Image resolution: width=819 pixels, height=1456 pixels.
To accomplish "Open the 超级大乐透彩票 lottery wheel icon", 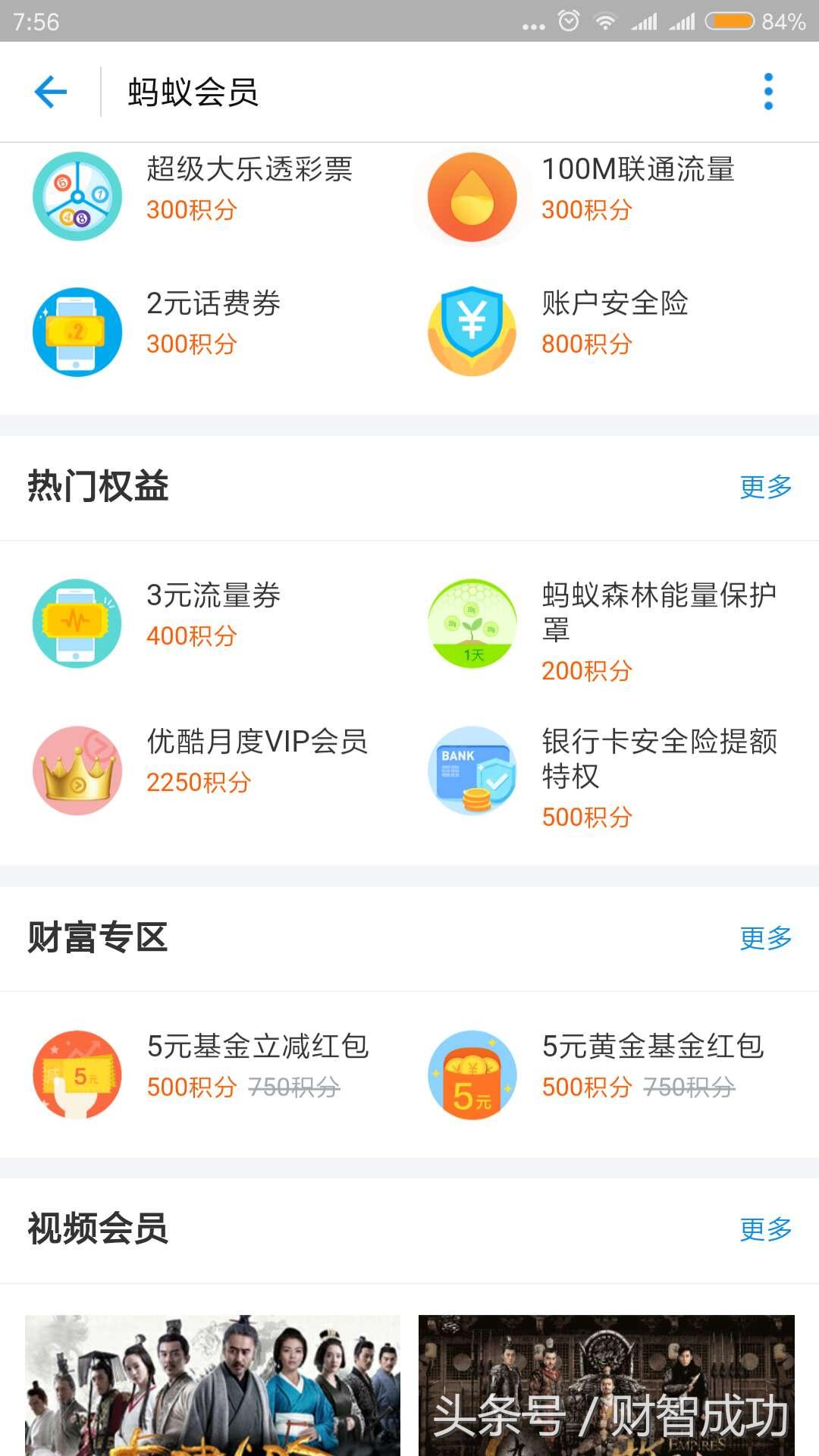I will coord(76,195).
